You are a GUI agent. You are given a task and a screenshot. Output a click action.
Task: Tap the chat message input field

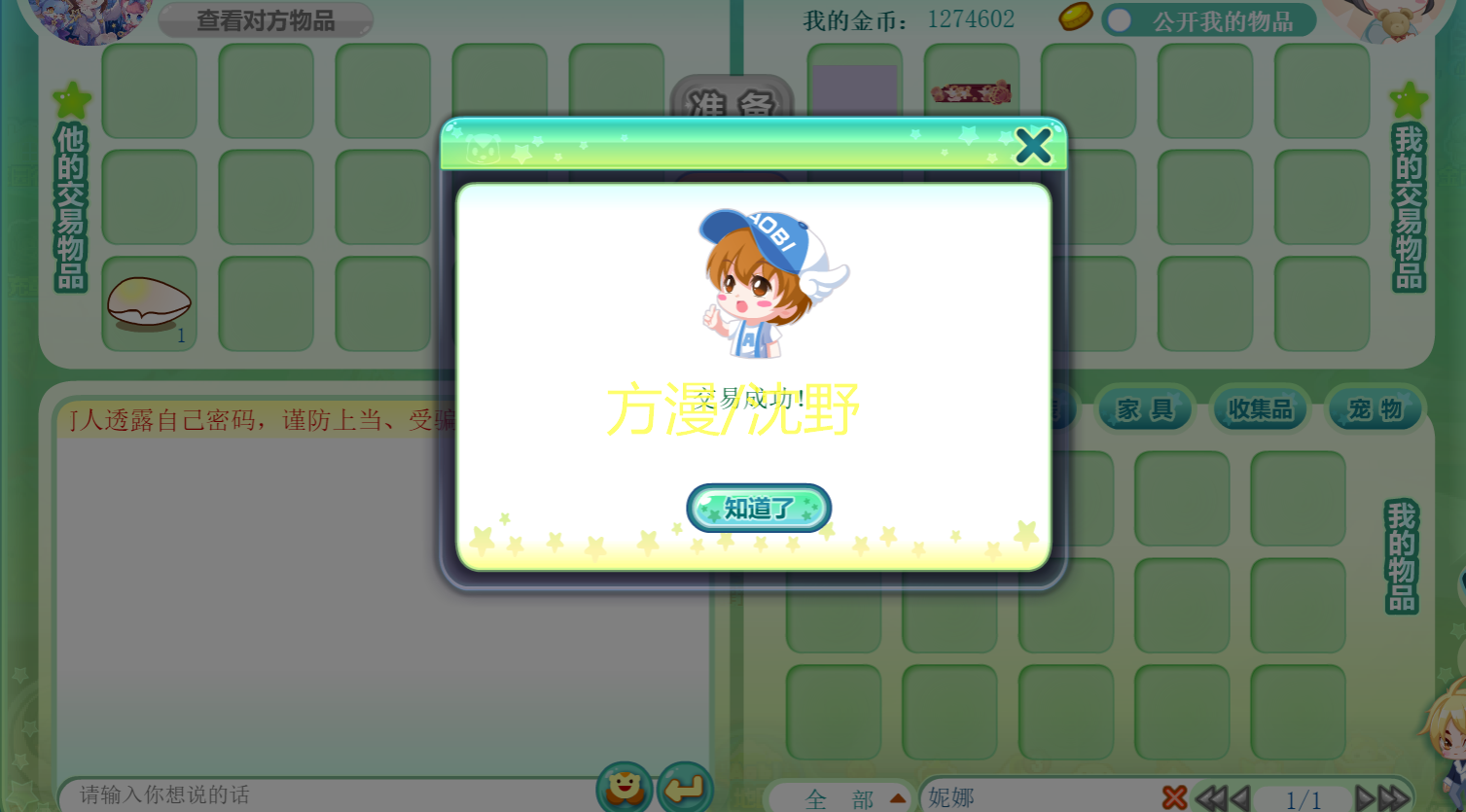click(x=321, y=794)
